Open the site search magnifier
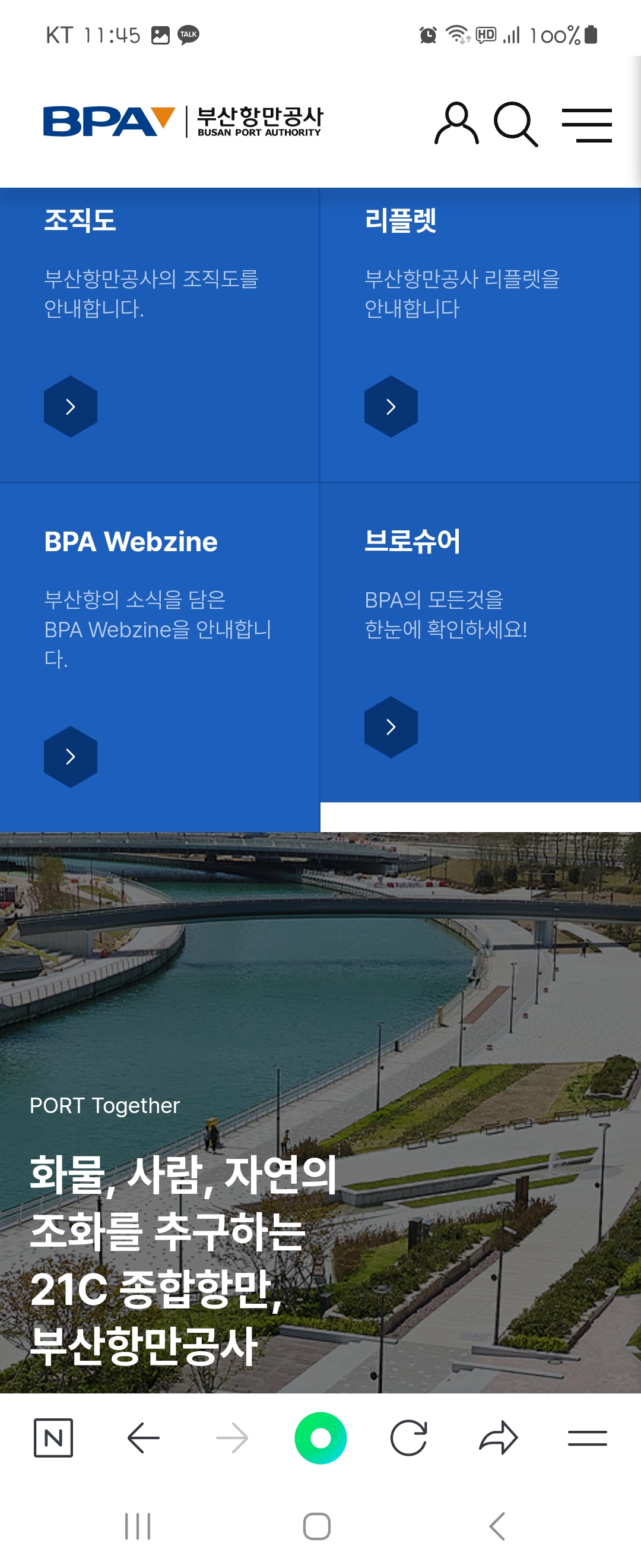Screen dimensions: 641x1568 pos(515,124)
